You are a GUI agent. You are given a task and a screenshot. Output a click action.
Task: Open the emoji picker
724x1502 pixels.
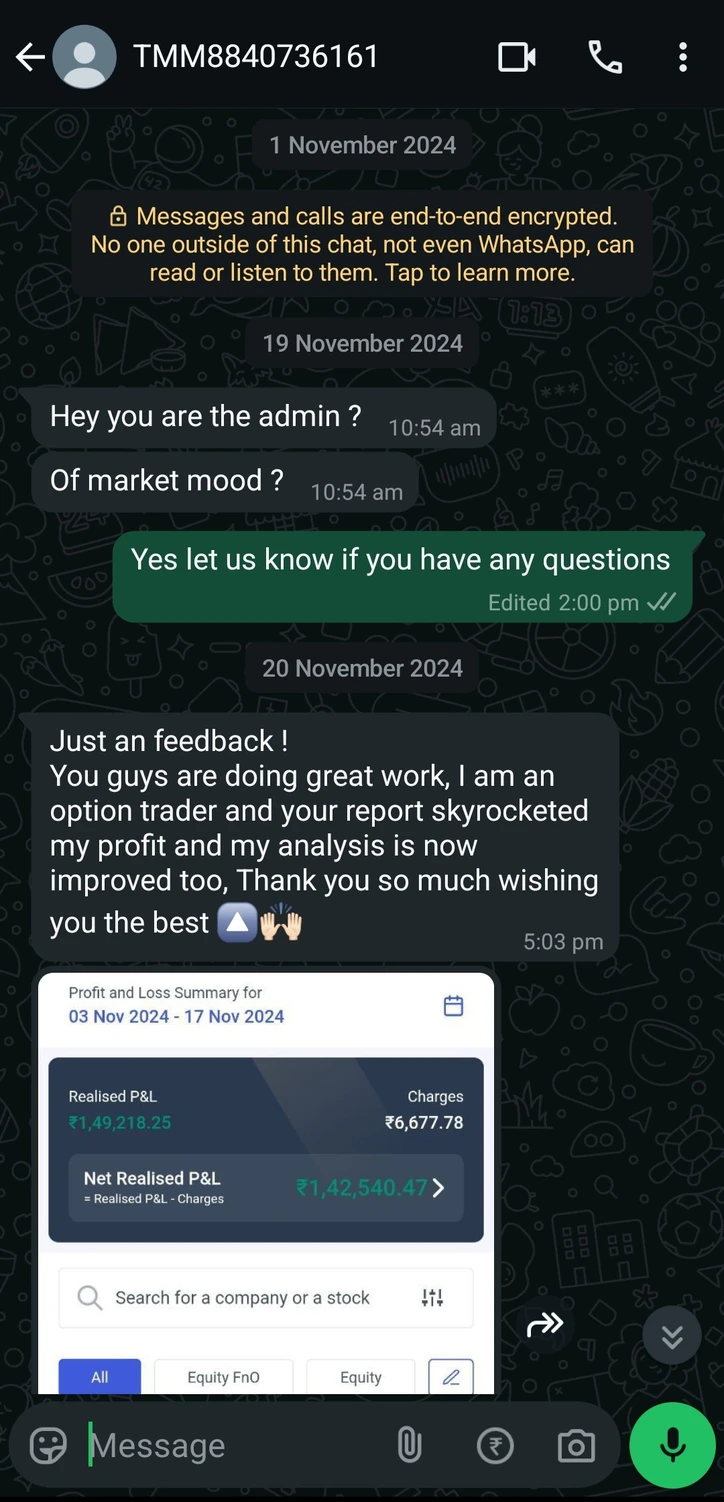(48, 1445)
